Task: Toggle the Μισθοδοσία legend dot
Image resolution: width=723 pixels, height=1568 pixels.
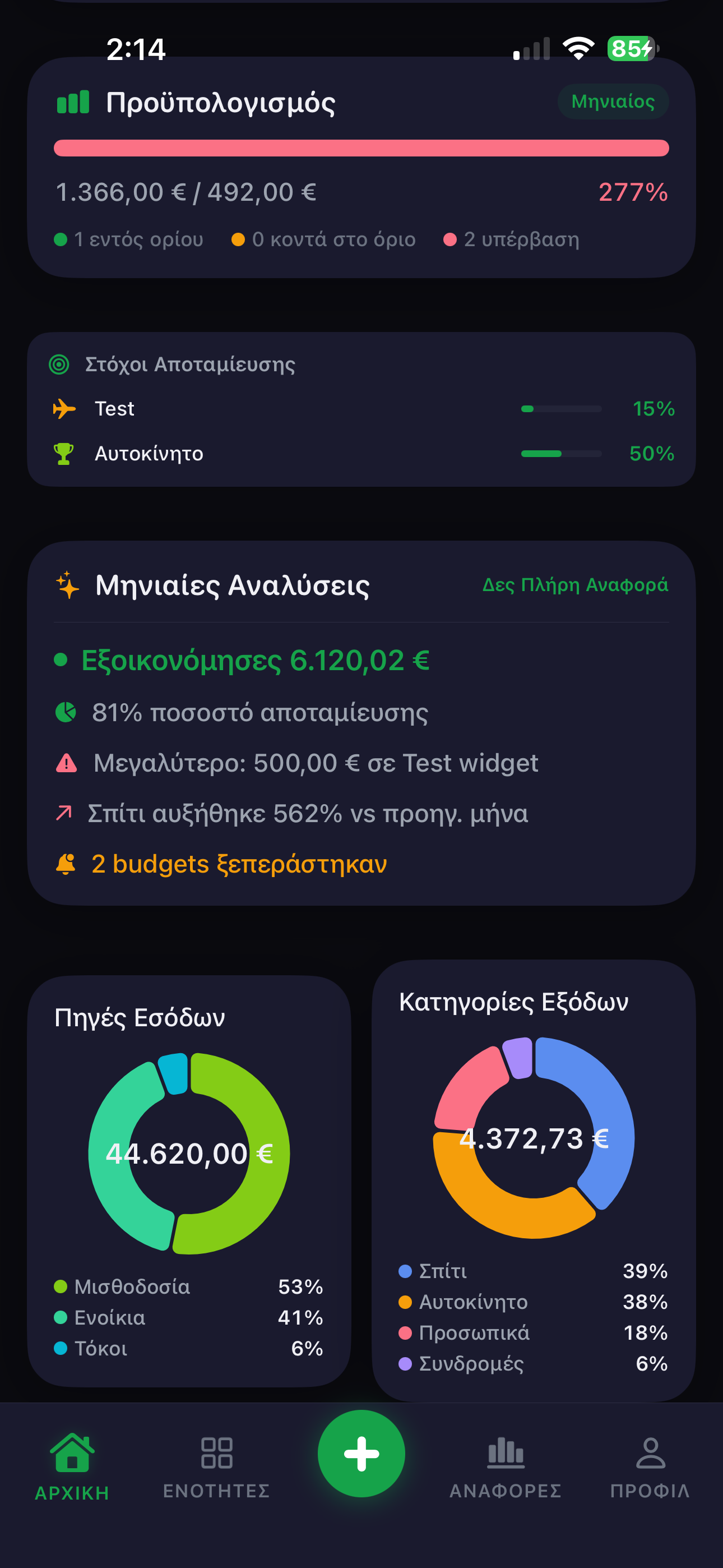Action: (x=61, y=1287)
